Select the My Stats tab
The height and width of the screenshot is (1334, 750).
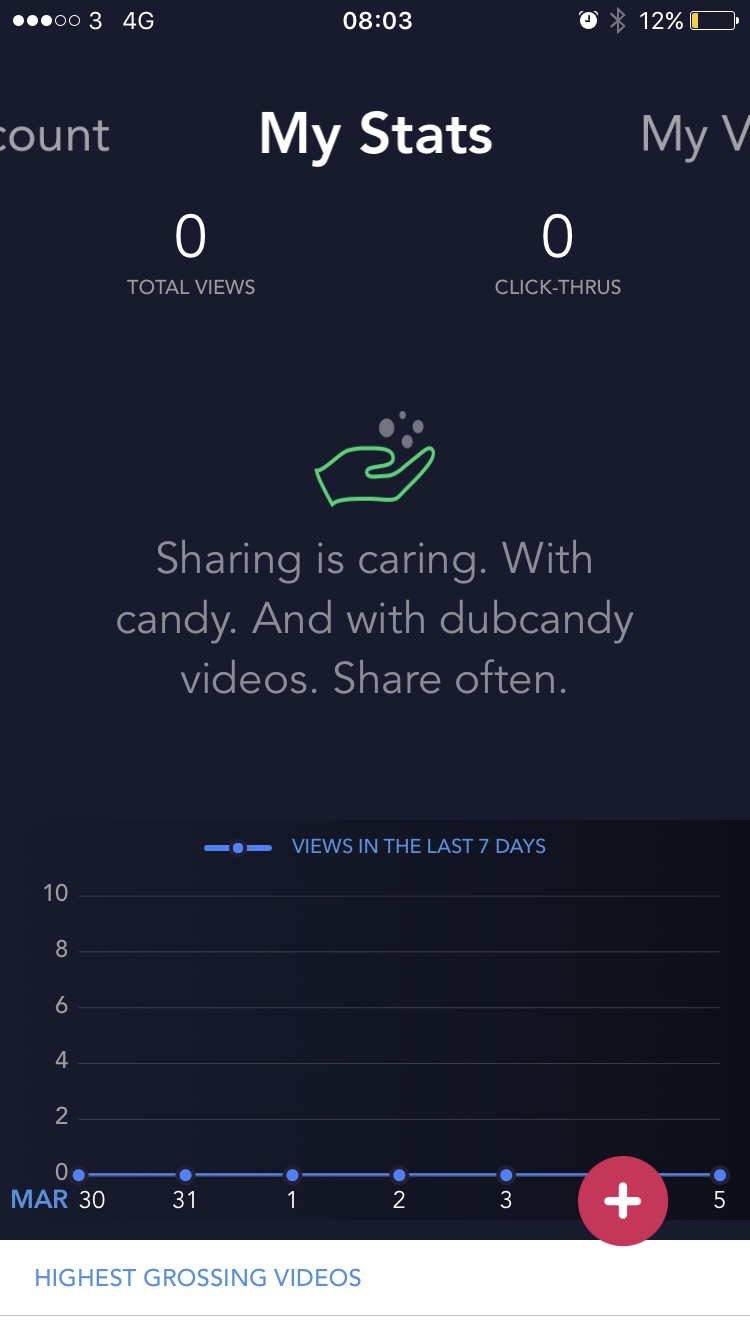(376, 135)
